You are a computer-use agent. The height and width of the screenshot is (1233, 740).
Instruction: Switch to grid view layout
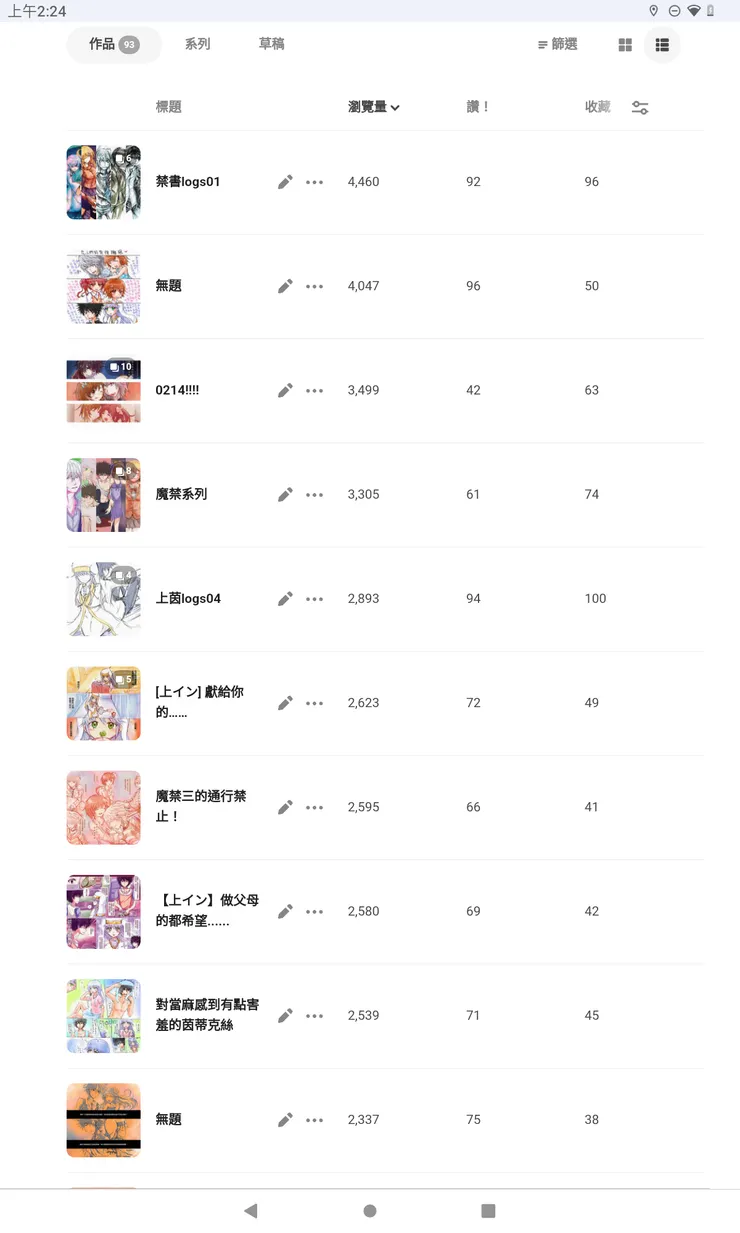(625, 45)
